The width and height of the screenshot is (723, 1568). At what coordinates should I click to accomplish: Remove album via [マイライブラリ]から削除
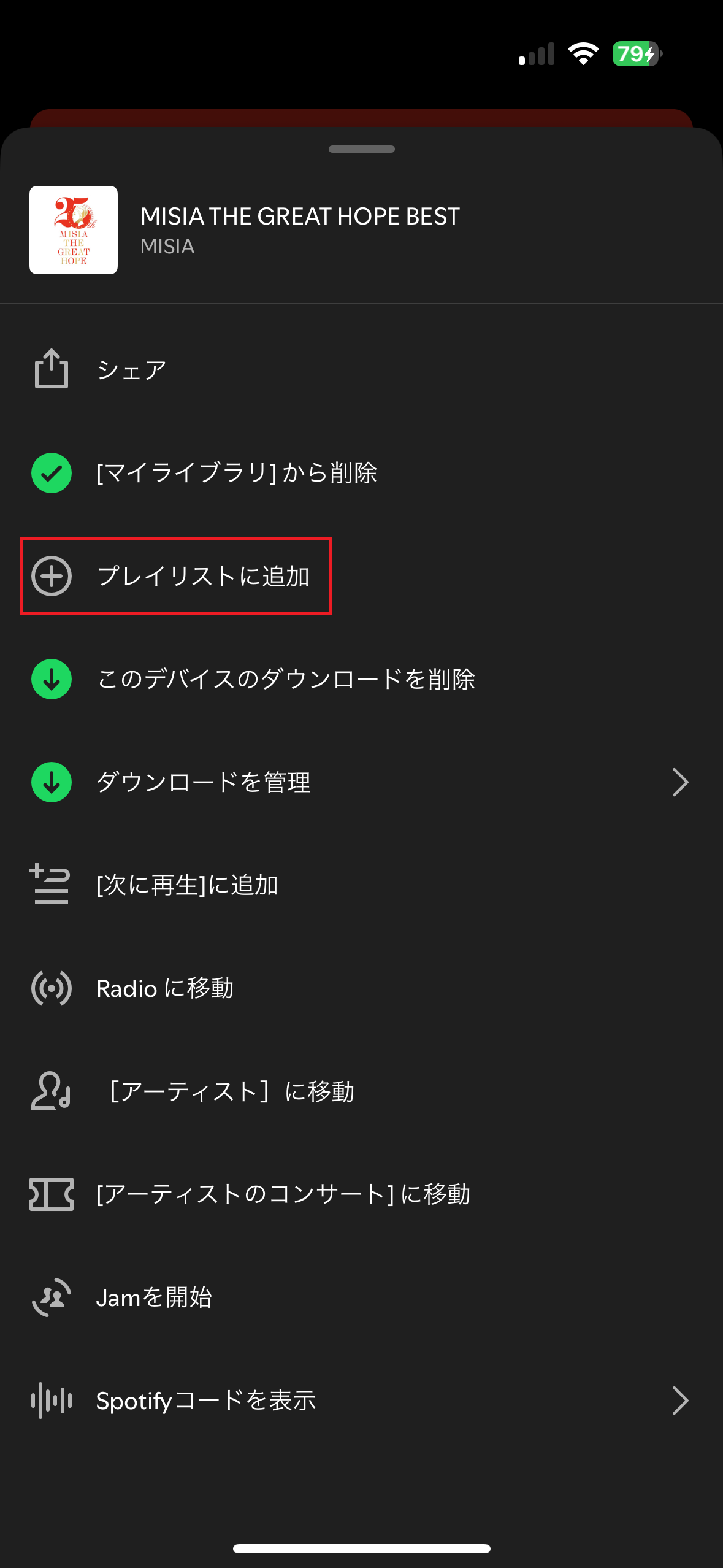(361, 473)
